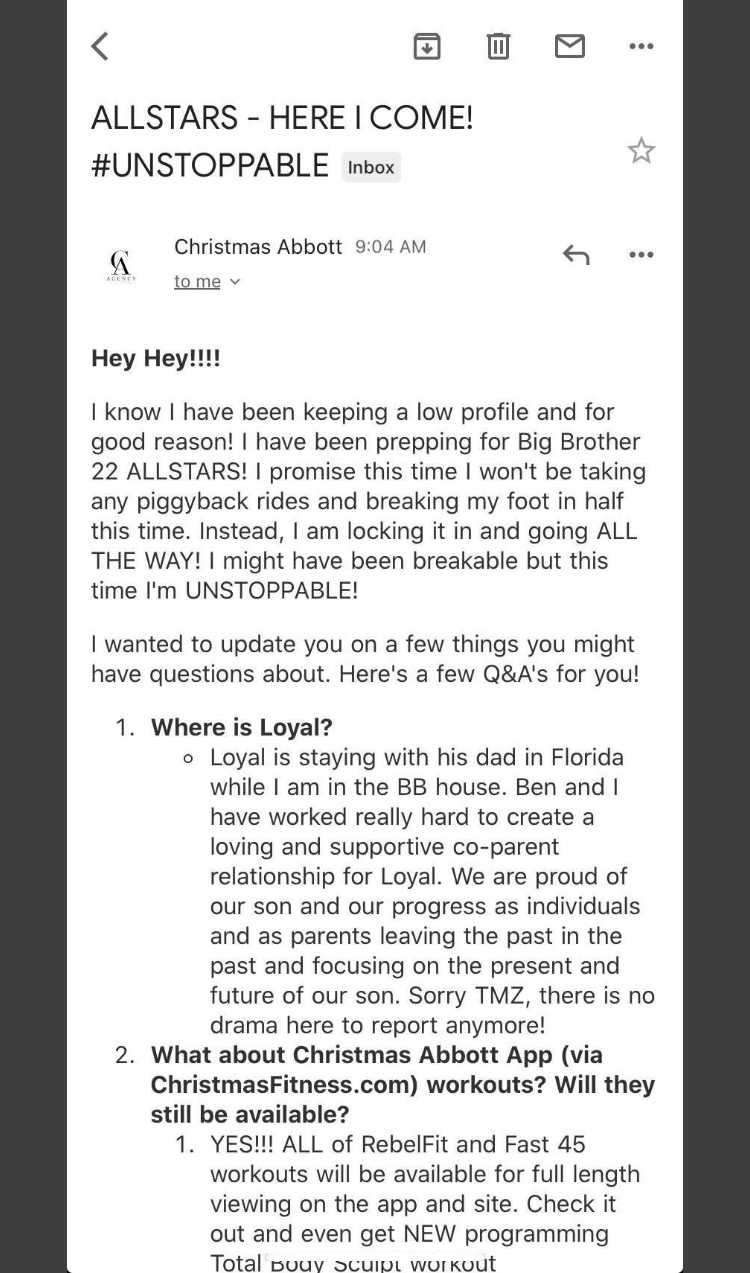Screen dimensions: 750x1273
Task: Open Christmas Abbott's sender avatar
Action: pyautogui.click(x=119, y=263)
